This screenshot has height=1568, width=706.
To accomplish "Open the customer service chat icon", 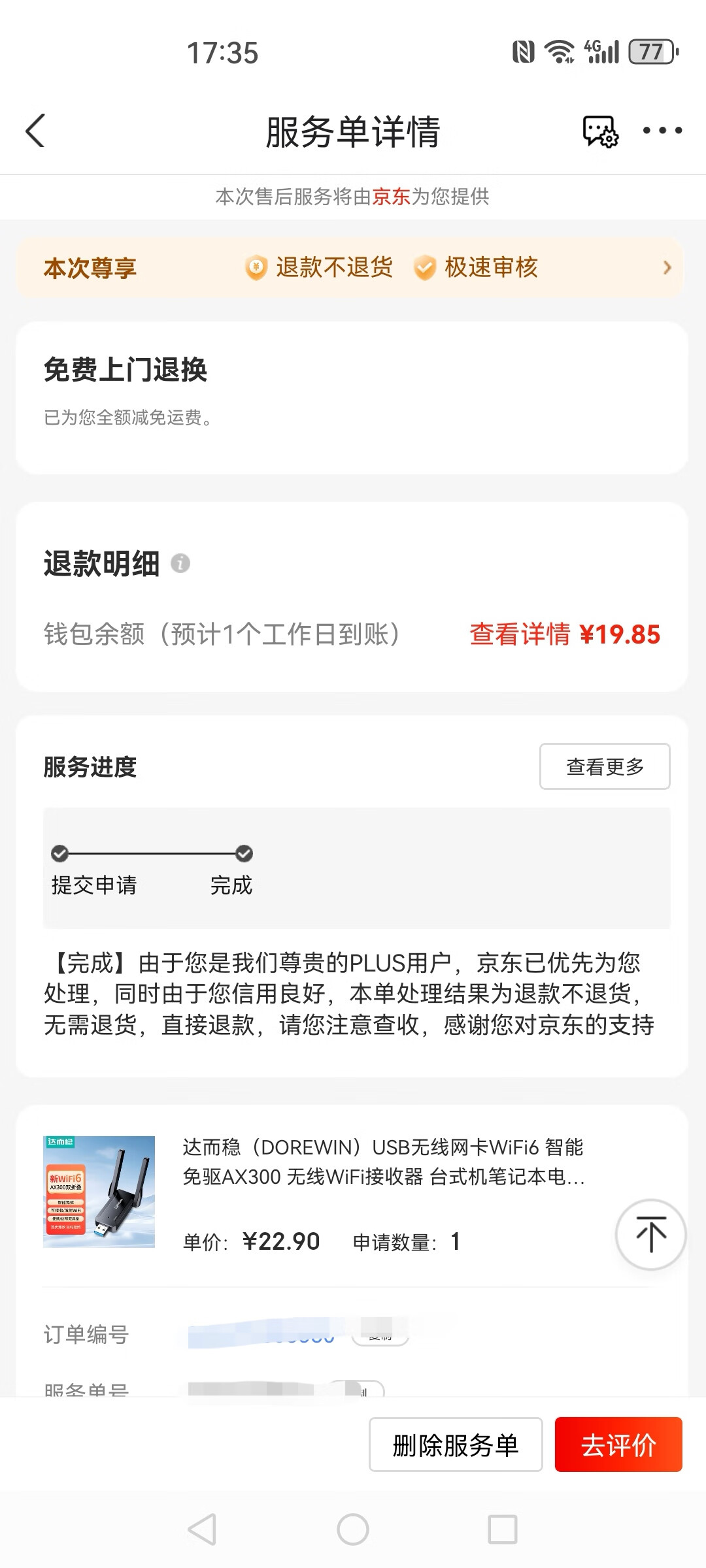I will 600,131.
